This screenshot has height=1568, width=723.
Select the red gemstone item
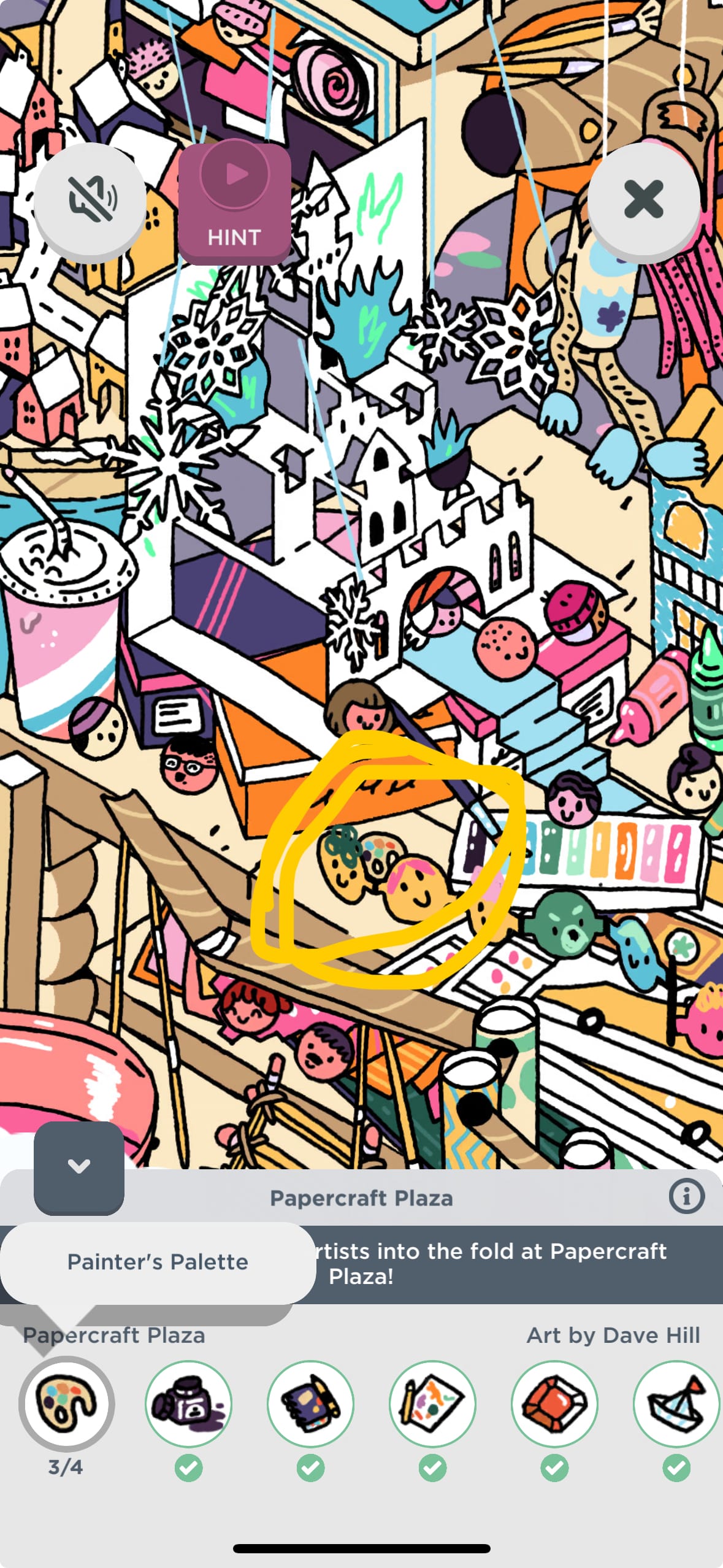pos(554,1404)
